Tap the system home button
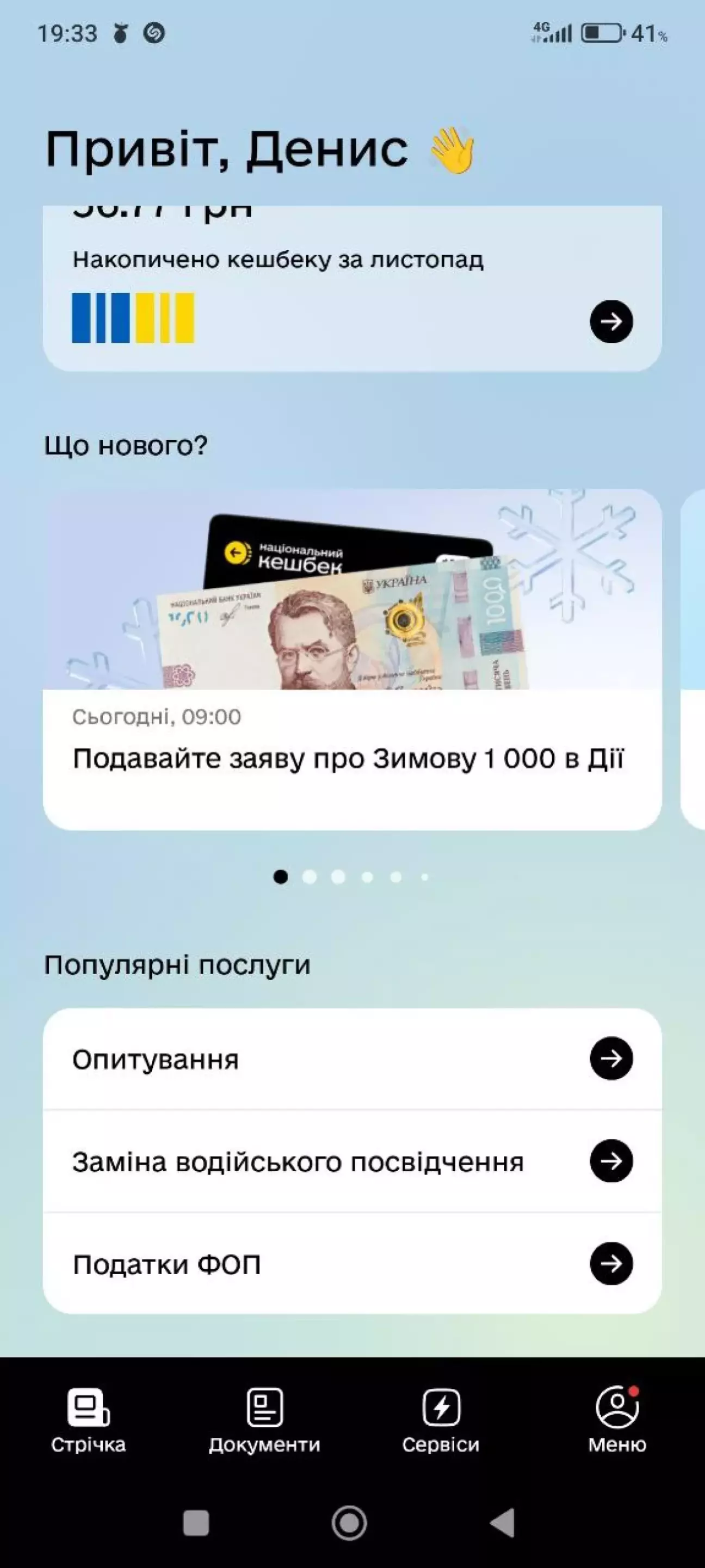This screenshot has width=705, height=1568. [349, 1523]
